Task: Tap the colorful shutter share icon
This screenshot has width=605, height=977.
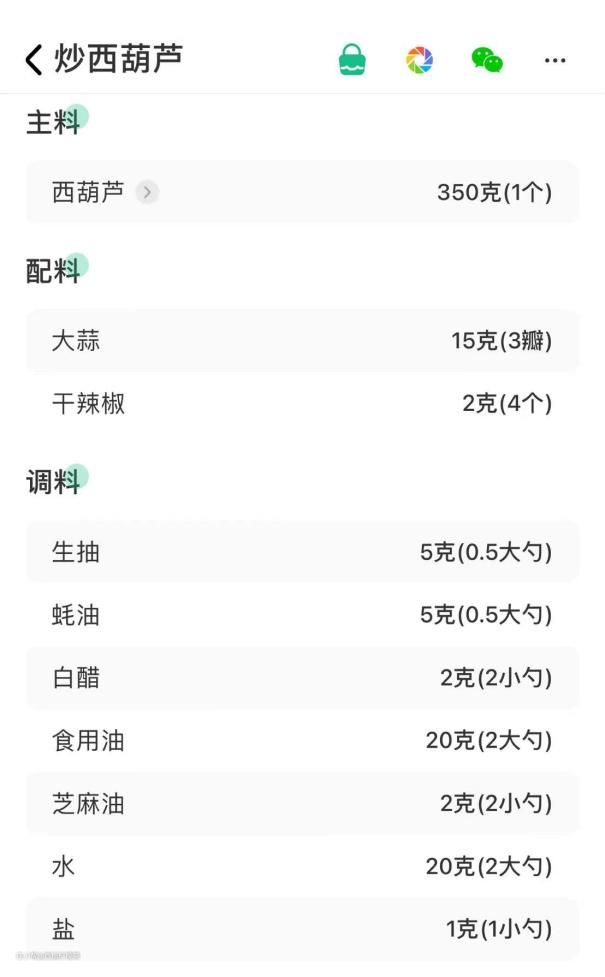Action: [419, 60]
